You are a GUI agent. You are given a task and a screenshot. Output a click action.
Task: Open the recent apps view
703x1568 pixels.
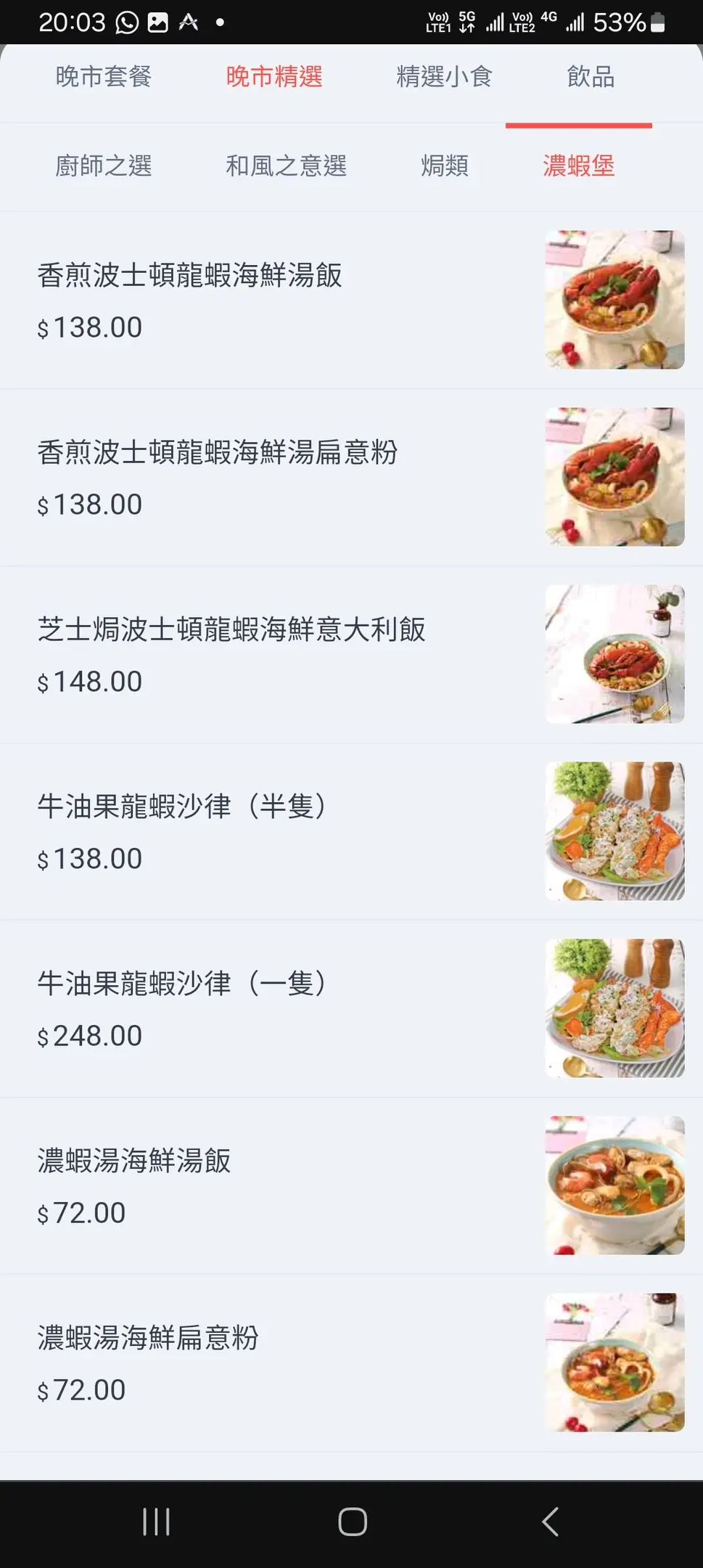(156, 1522)
